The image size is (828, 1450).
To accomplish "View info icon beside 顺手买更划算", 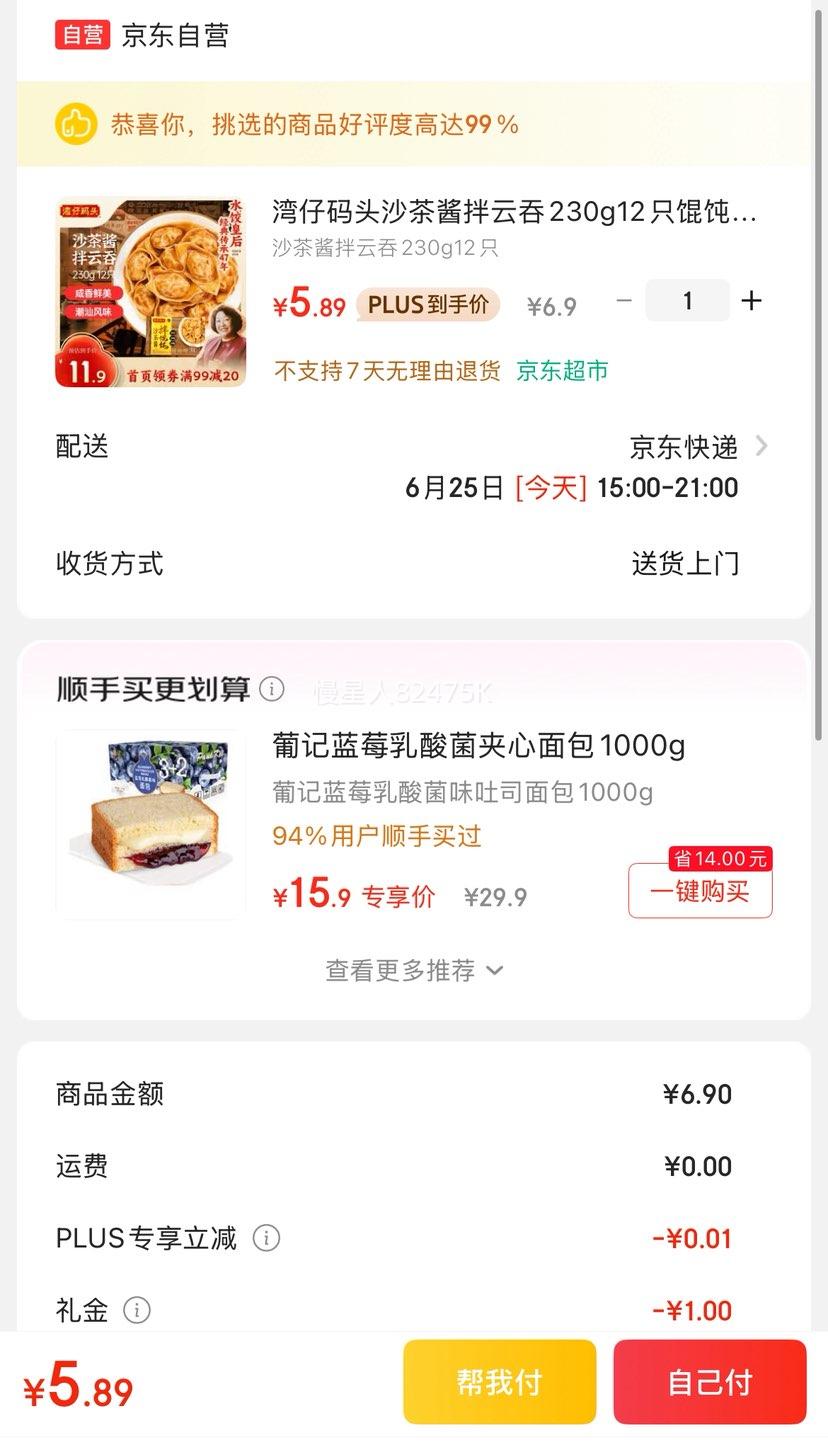I will [271, 689].
